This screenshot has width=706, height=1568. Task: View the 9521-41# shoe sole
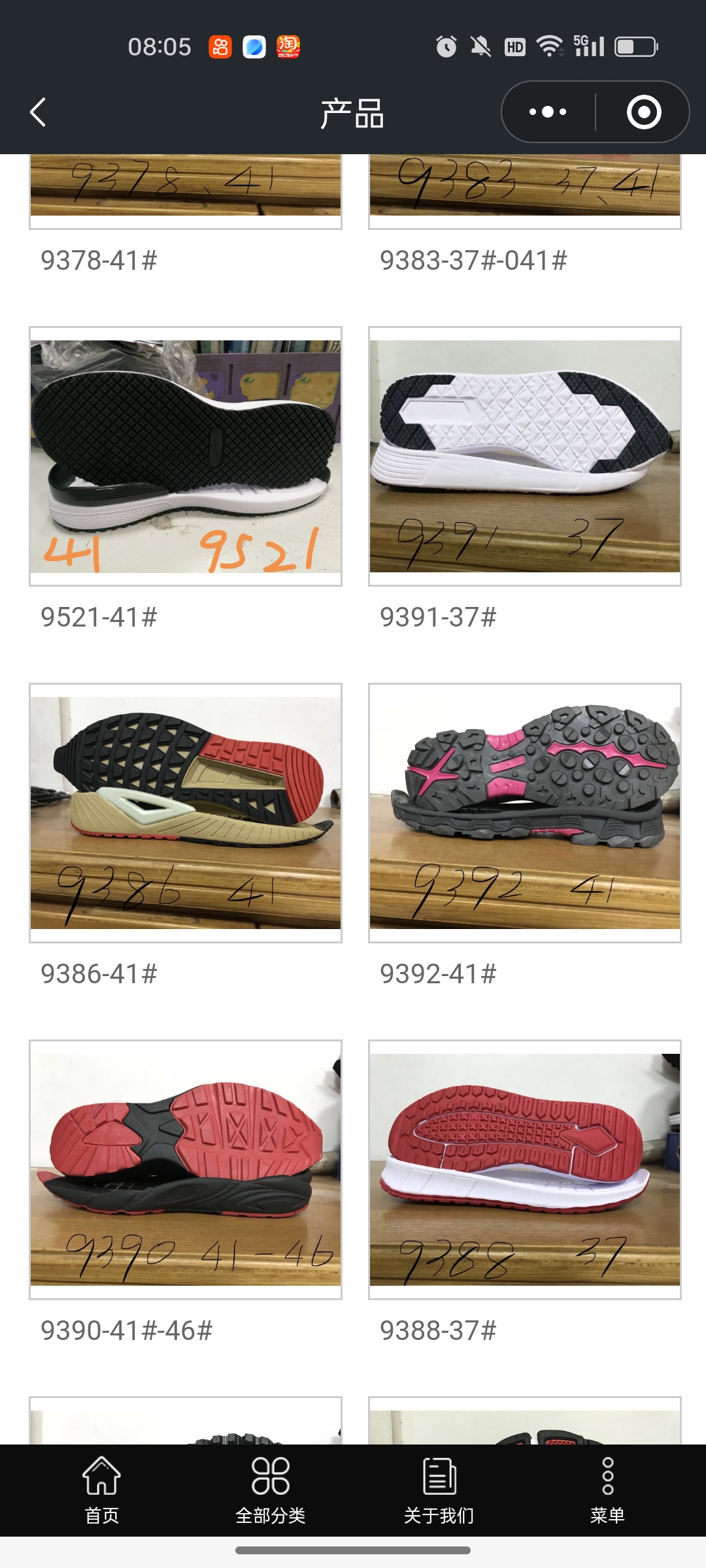[x=186, y=456]
